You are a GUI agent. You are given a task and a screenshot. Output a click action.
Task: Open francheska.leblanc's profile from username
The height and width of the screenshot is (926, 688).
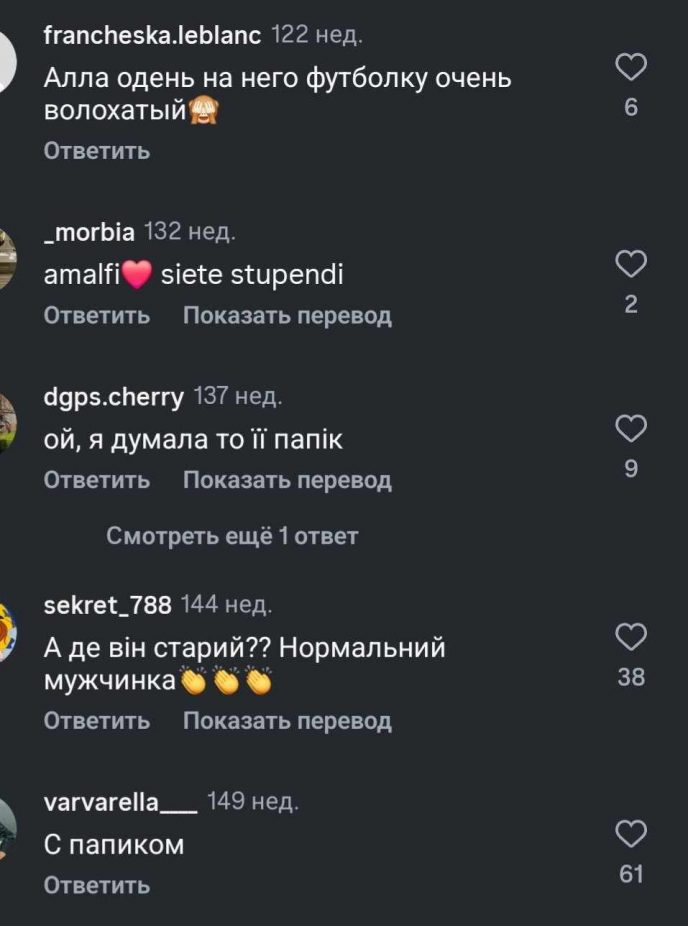[152, 36]
